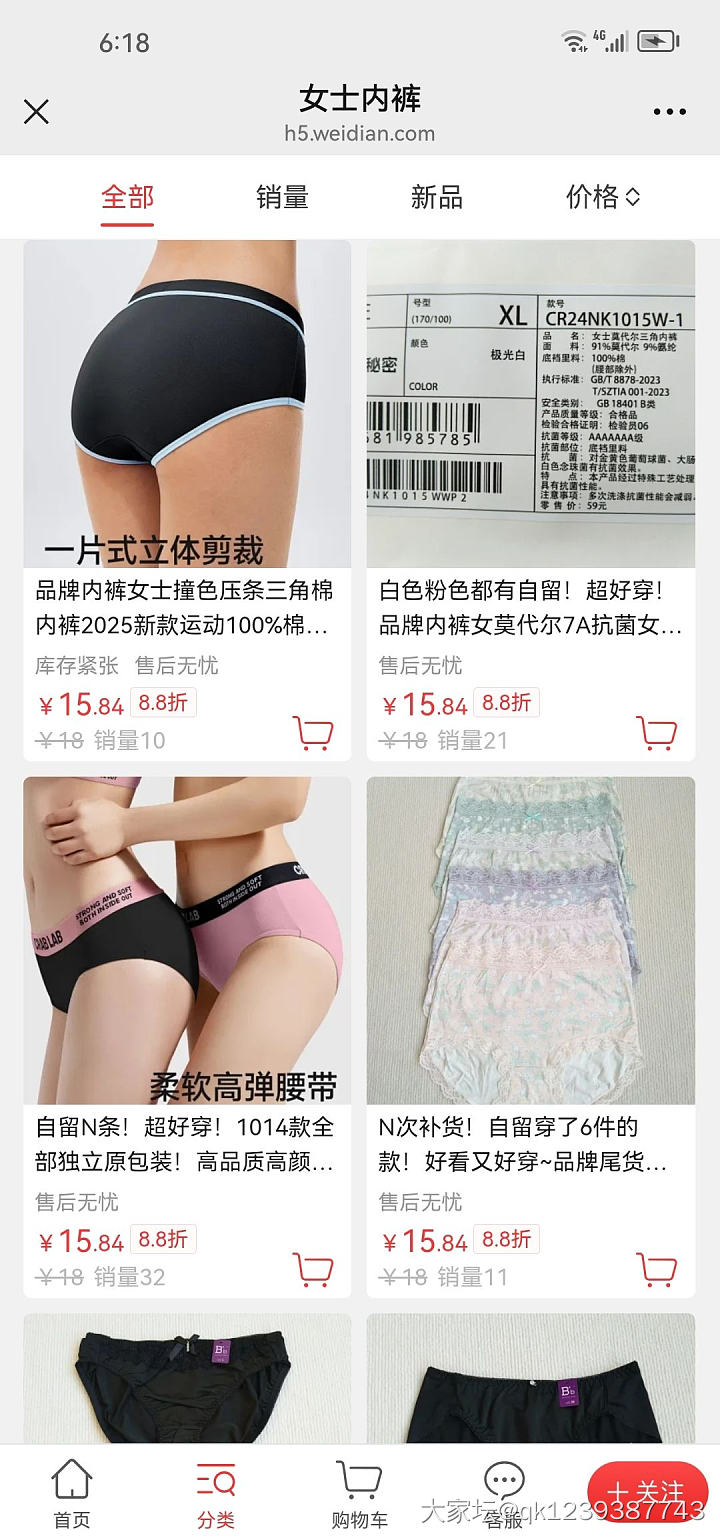Open the N次补货 product description link
The height and width of the screenshot is (1540, 720).
tap(530, 1146)
